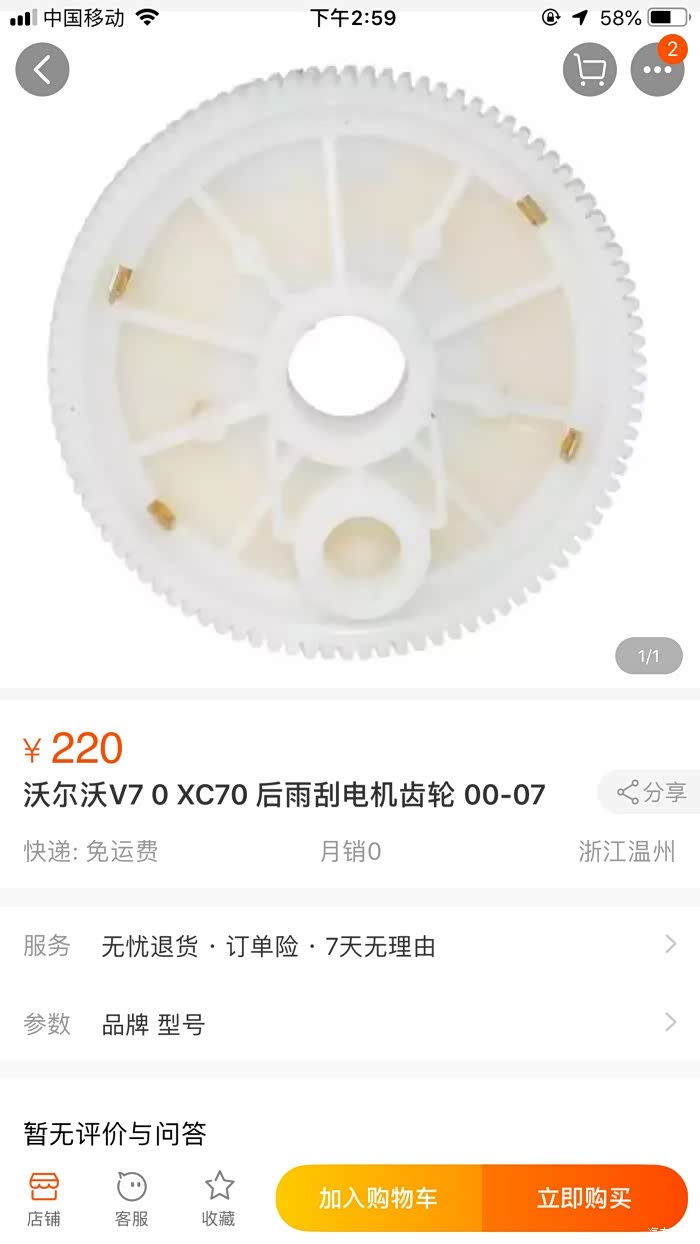Screen dimensions: 700x1244
Task: Add this item to 收藏 favorites
Action: coord(219,1198)
